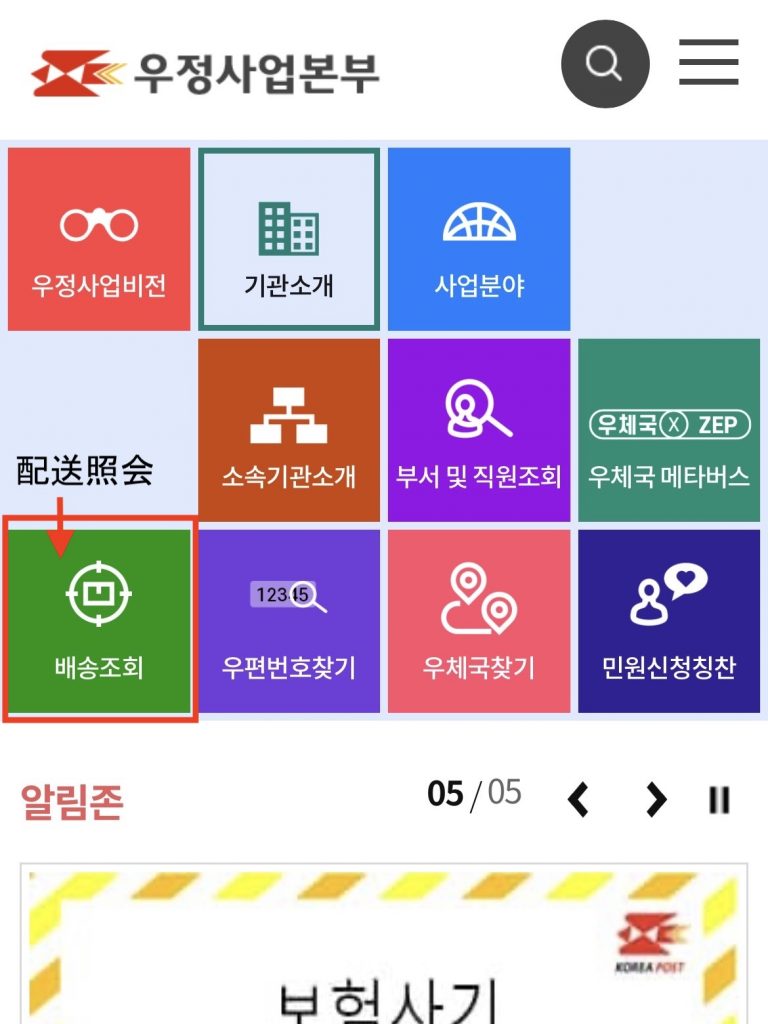Select the 기관소개 tile
Screen dimensions: 768x1024
[x=289, y=239]
